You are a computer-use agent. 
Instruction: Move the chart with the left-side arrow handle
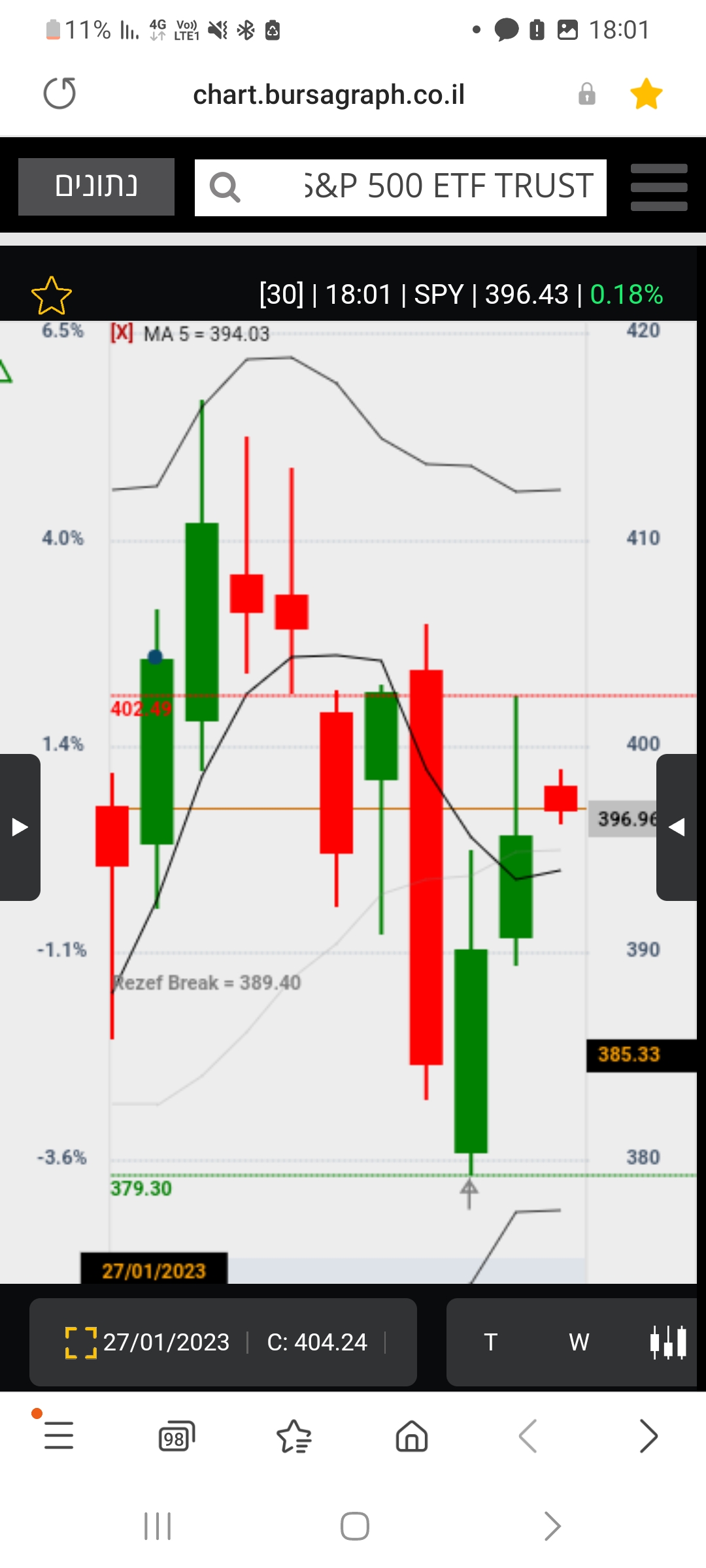coord(20,827)
